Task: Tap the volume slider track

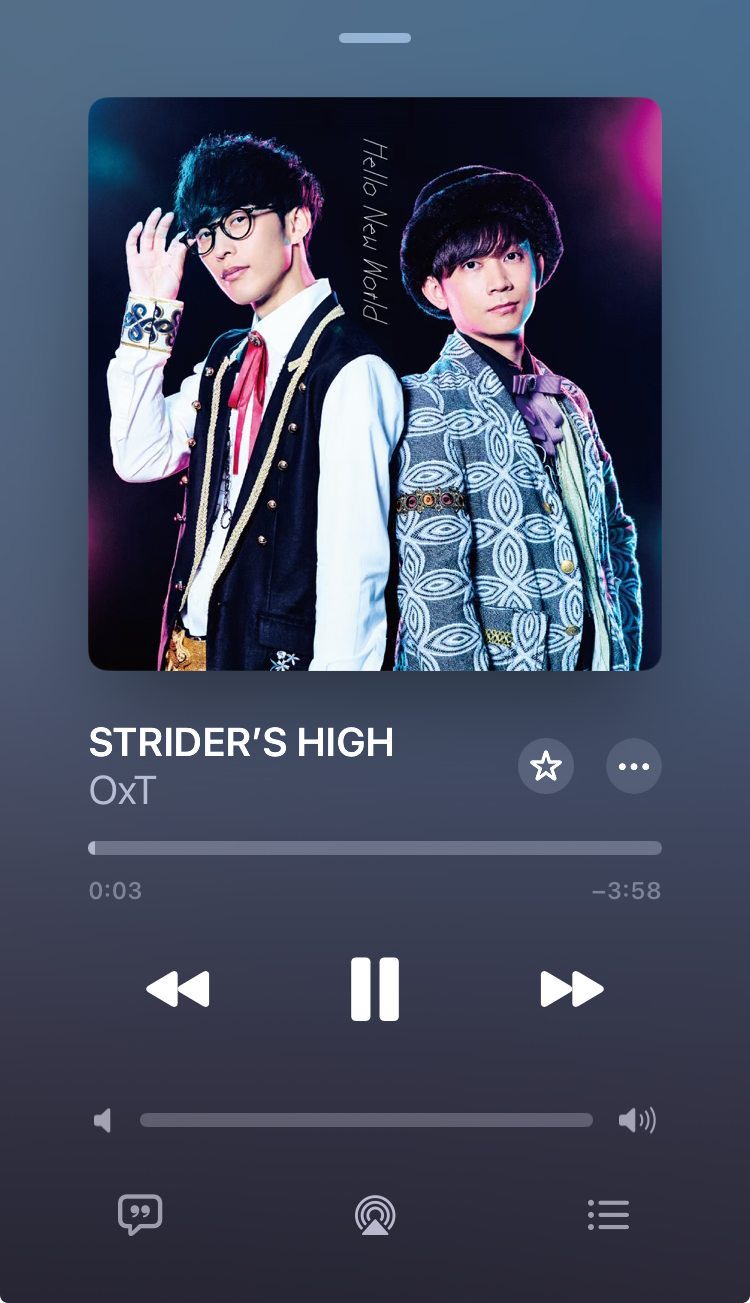Action: point(366,1120)
